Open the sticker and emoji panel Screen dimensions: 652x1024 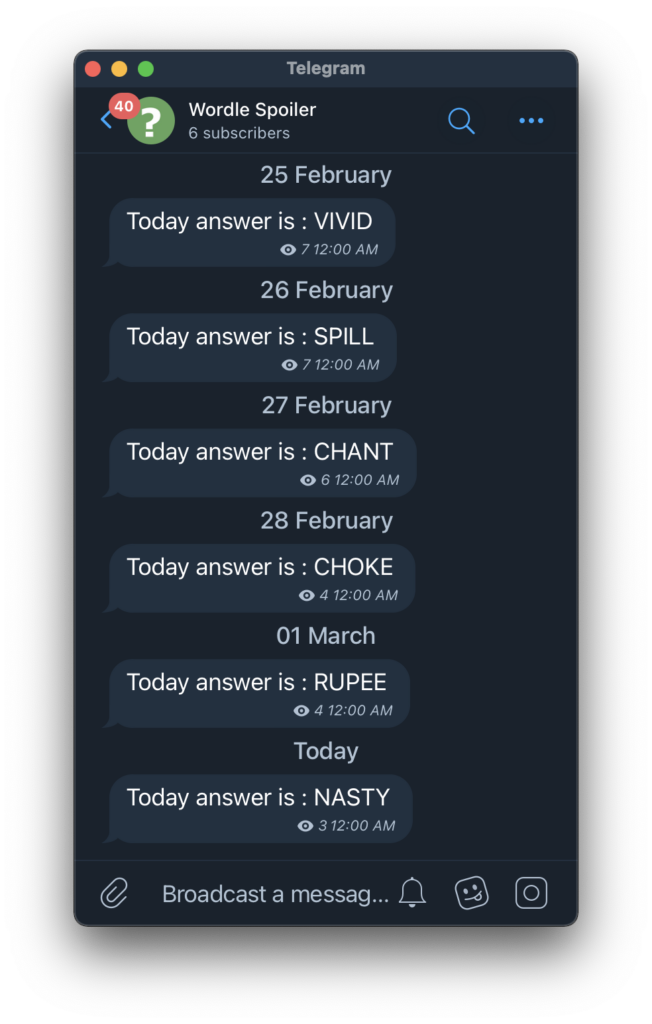tap(471, 893)
